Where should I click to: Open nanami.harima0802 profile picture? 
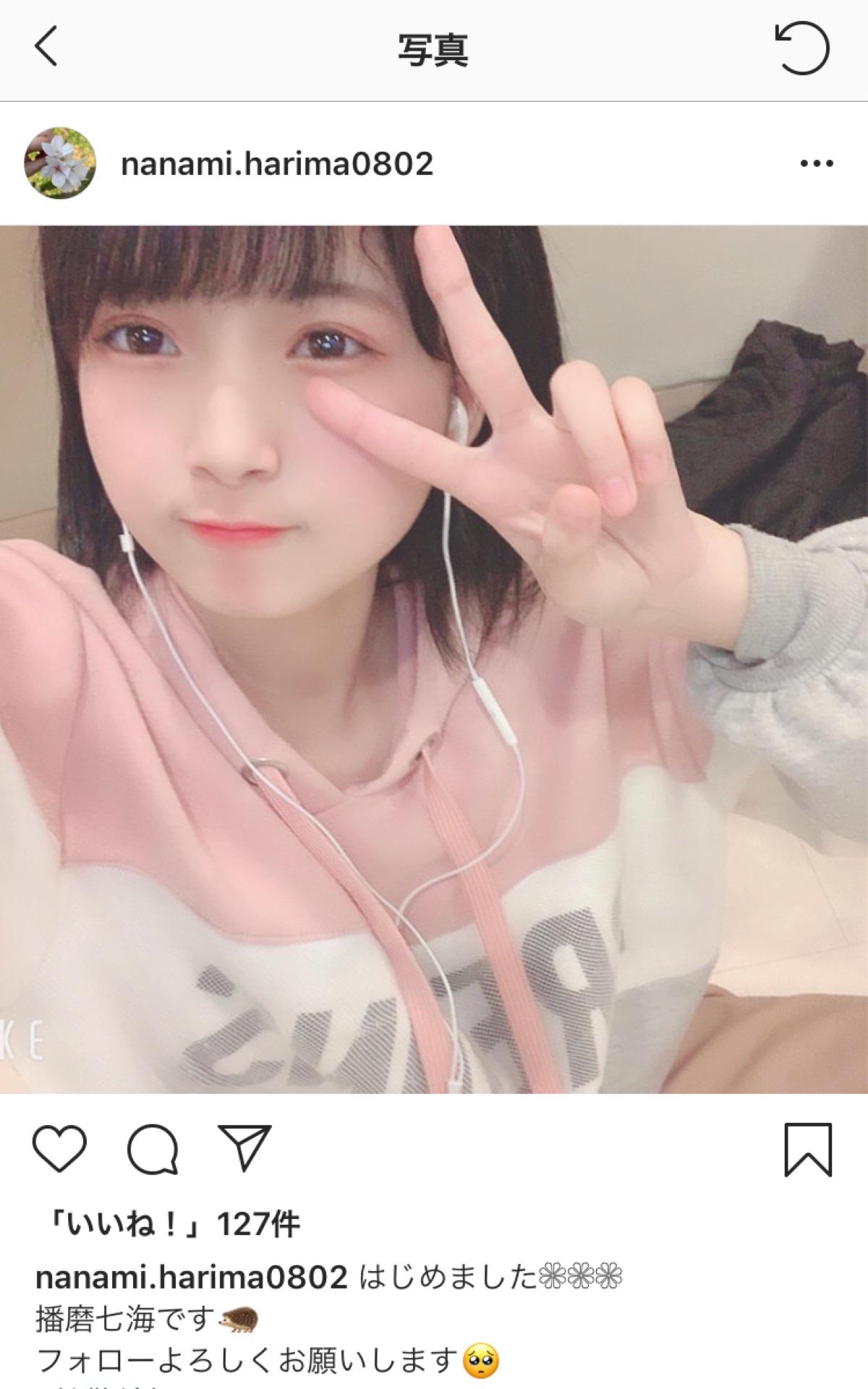(x=60, y=163)
